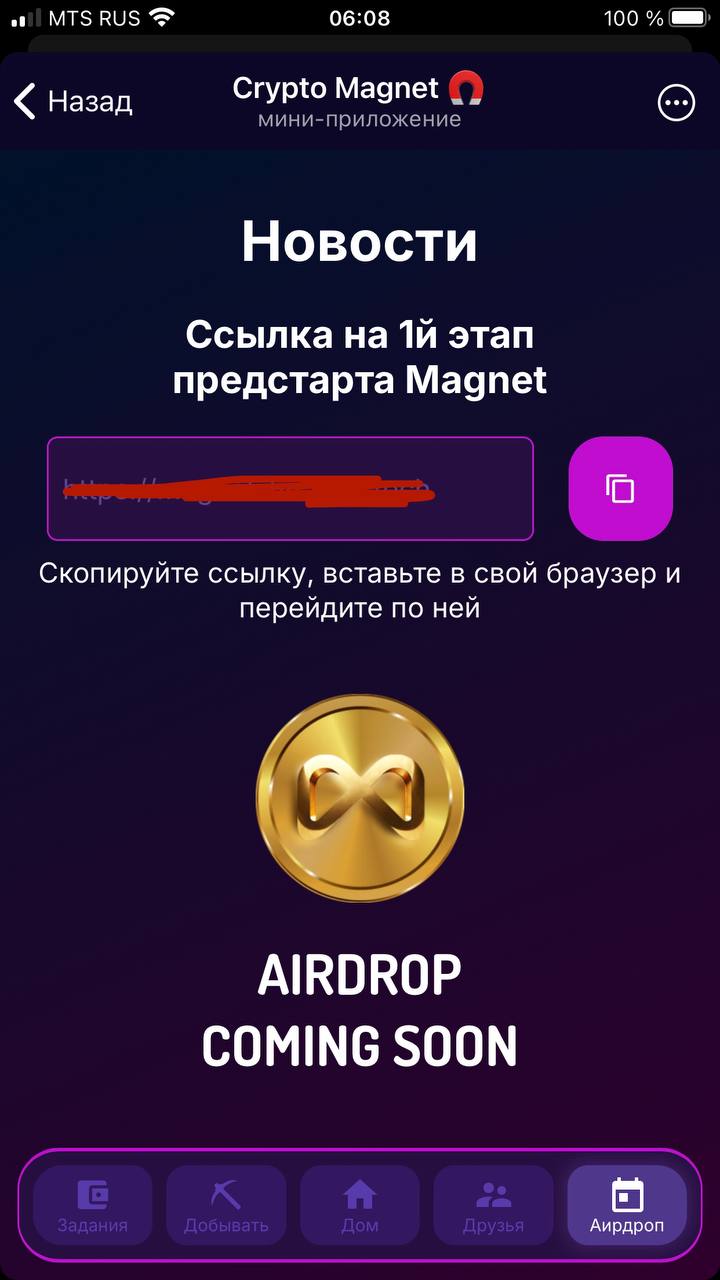
Task: Go to the Дом tab
Action: coord(360,1205)
